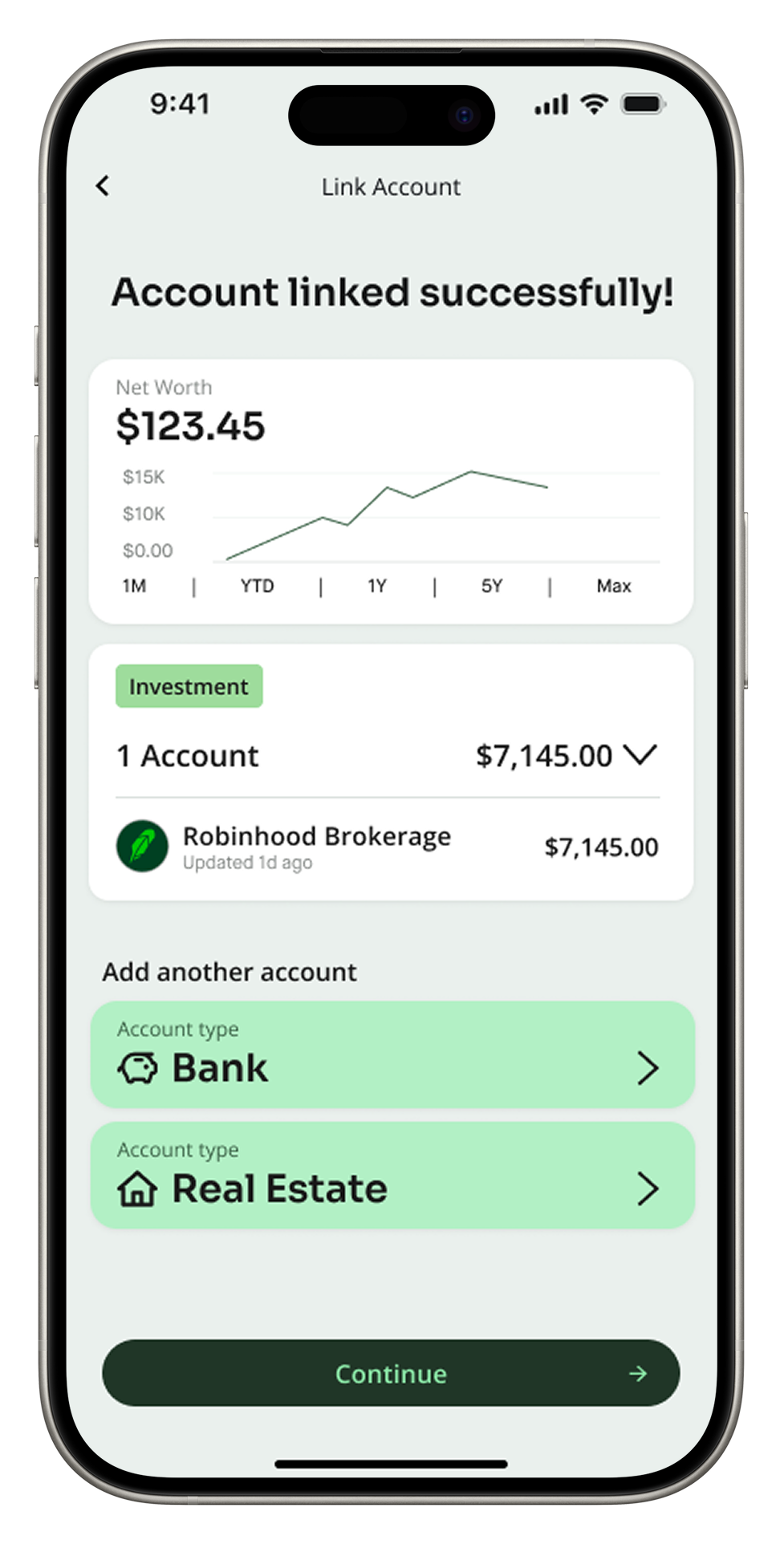
Task: Show the 1Y net worth range
Action: (377, 587)
